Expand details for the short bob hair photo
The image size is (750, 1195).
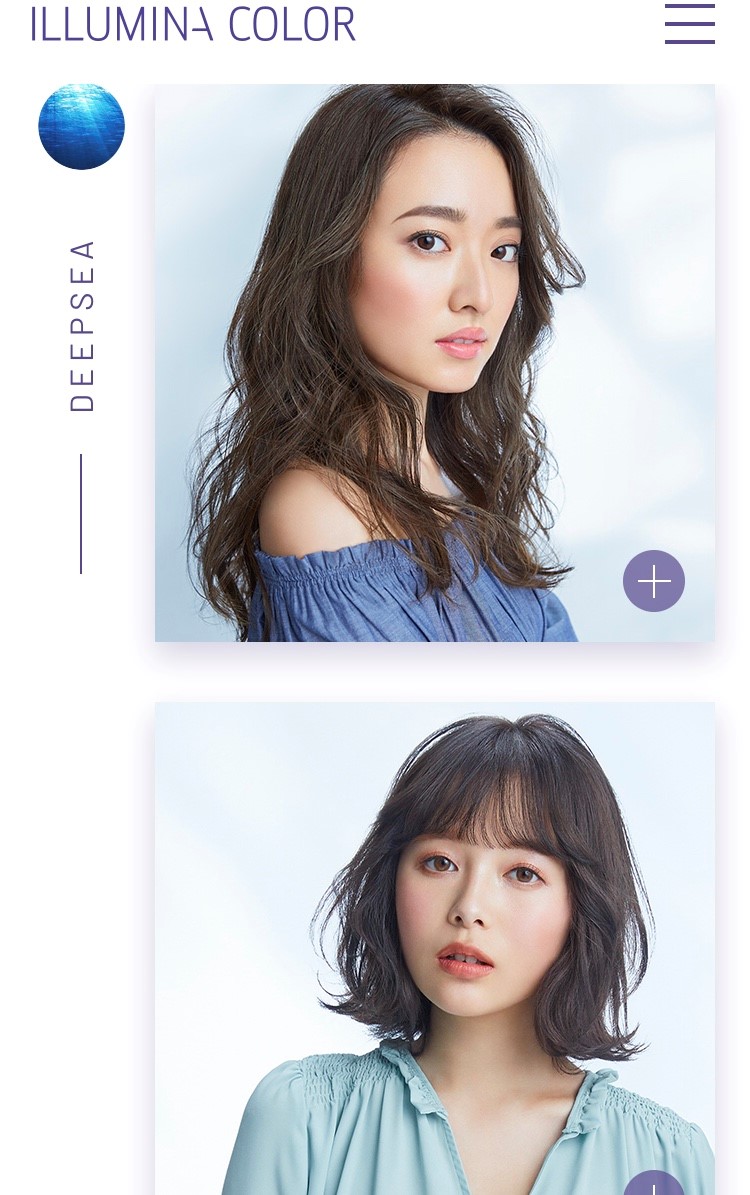(x=654, y=1186)
